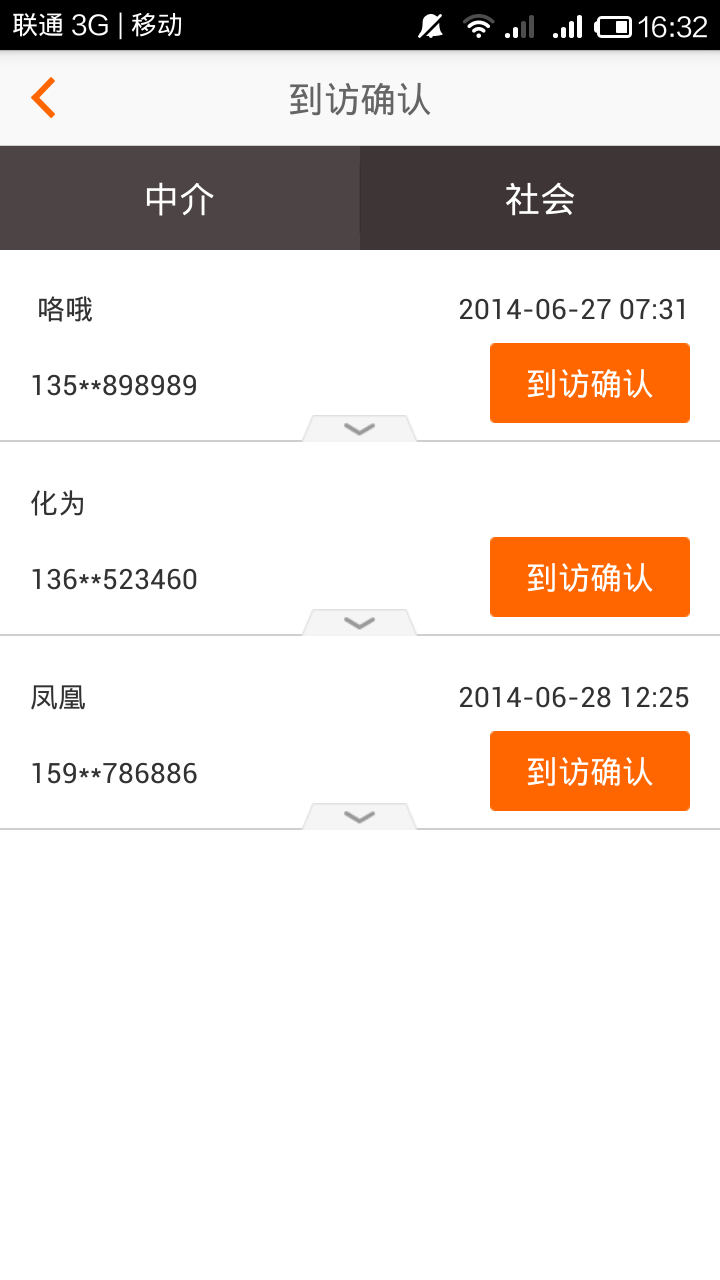Screen dimensions: 720x1280
Task: Expand details under 135**898989 entry
Action: coord(359,428)
